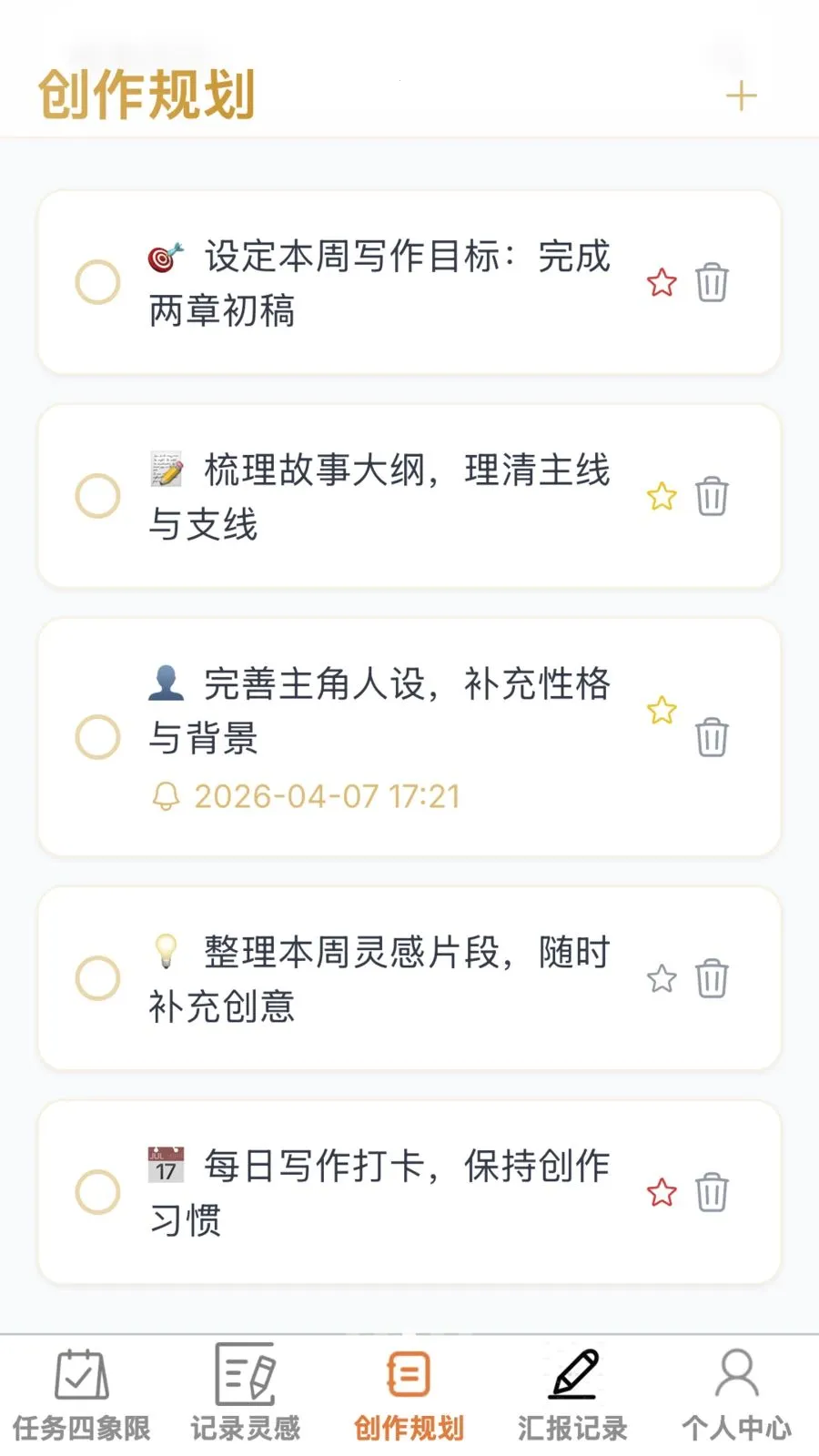Delete the 梳理故事大纲 task
Screen dimensions: 819x1456
click(712, 496)
